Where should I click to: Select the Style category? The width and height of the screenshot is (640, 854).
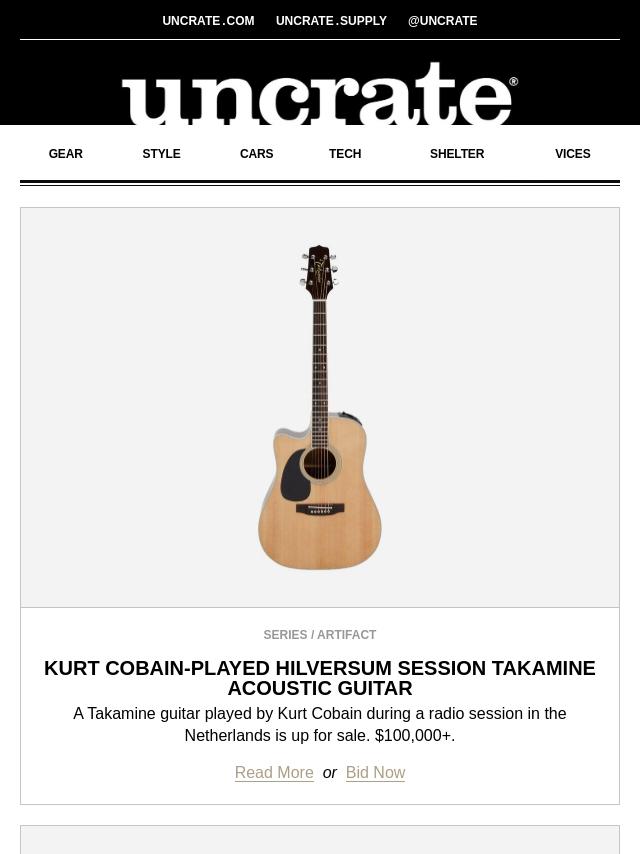[x=161, y=154]
